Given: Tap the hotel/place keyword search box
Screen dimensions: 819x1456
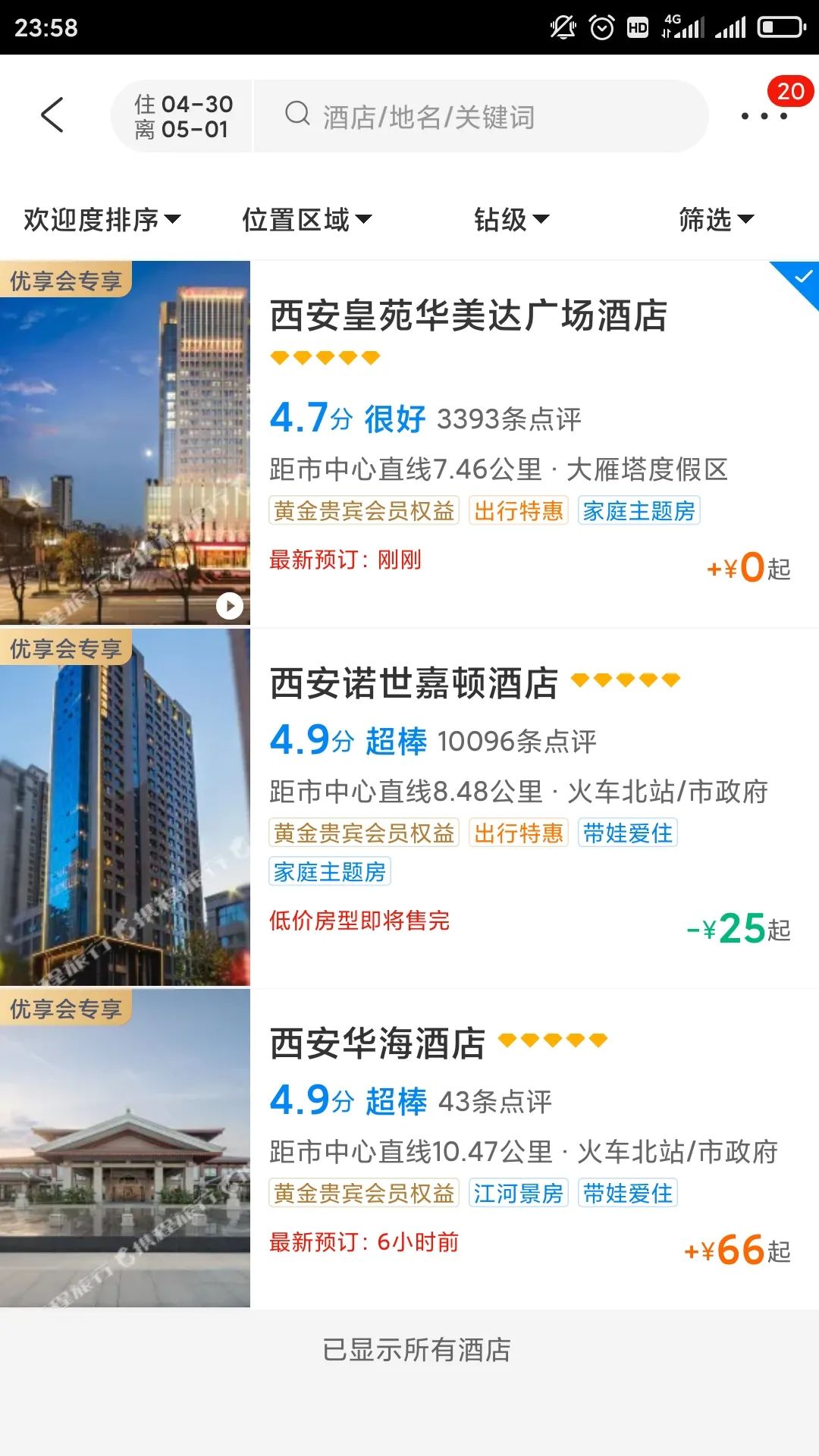Looking at the screenshot, I should tap(481, 117).
